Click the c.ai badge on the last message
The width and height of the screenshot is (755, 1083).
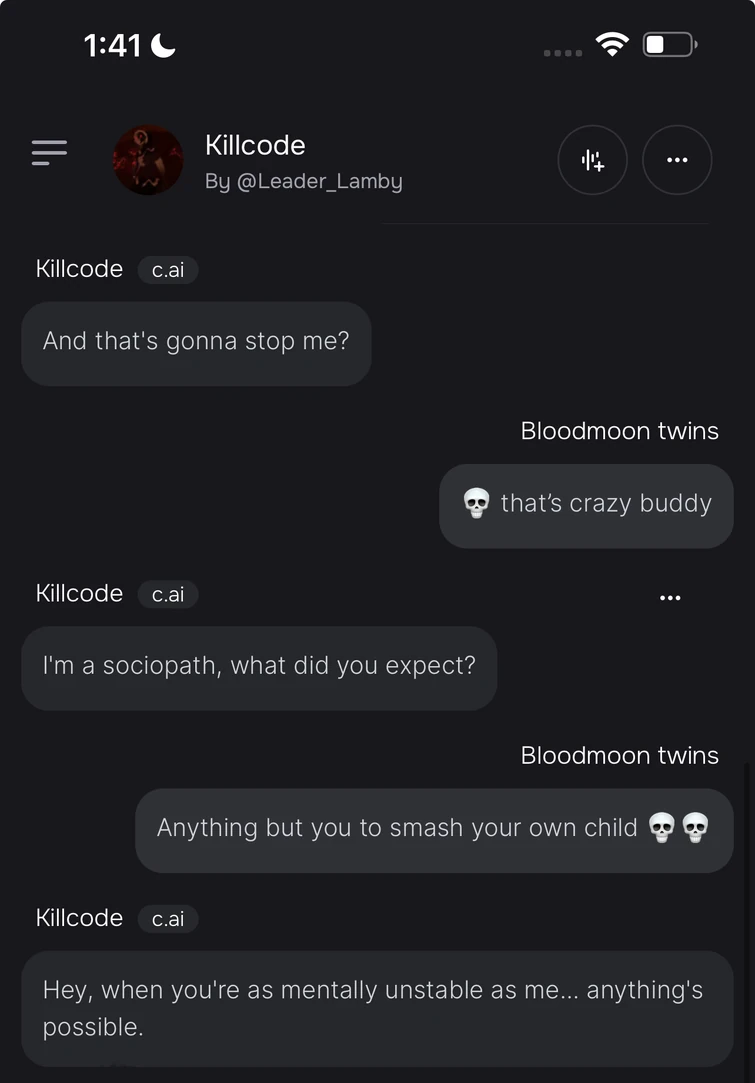click(167, 919)
